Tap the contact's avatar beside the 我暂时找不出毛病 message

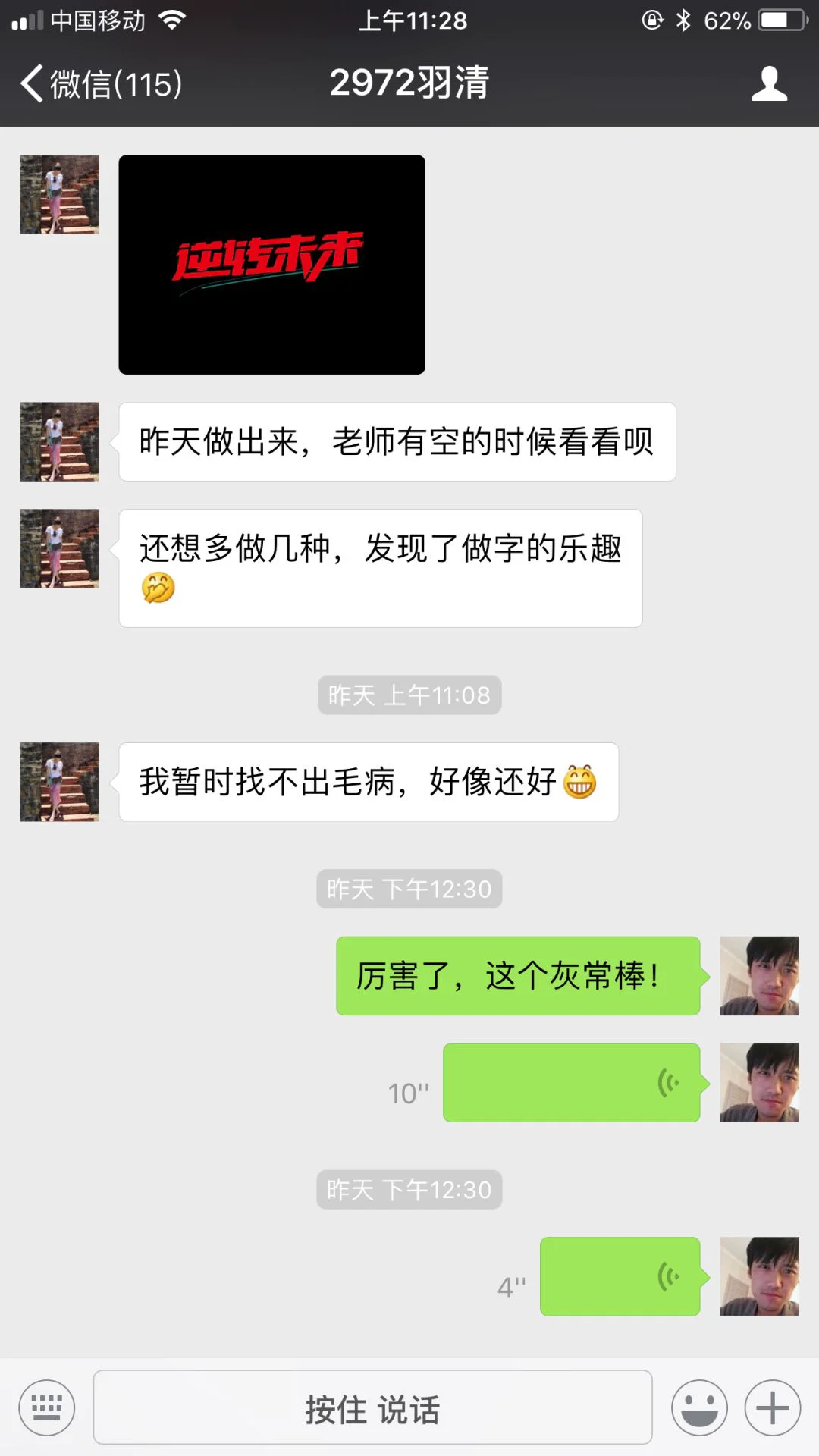(x=59, y=782)
